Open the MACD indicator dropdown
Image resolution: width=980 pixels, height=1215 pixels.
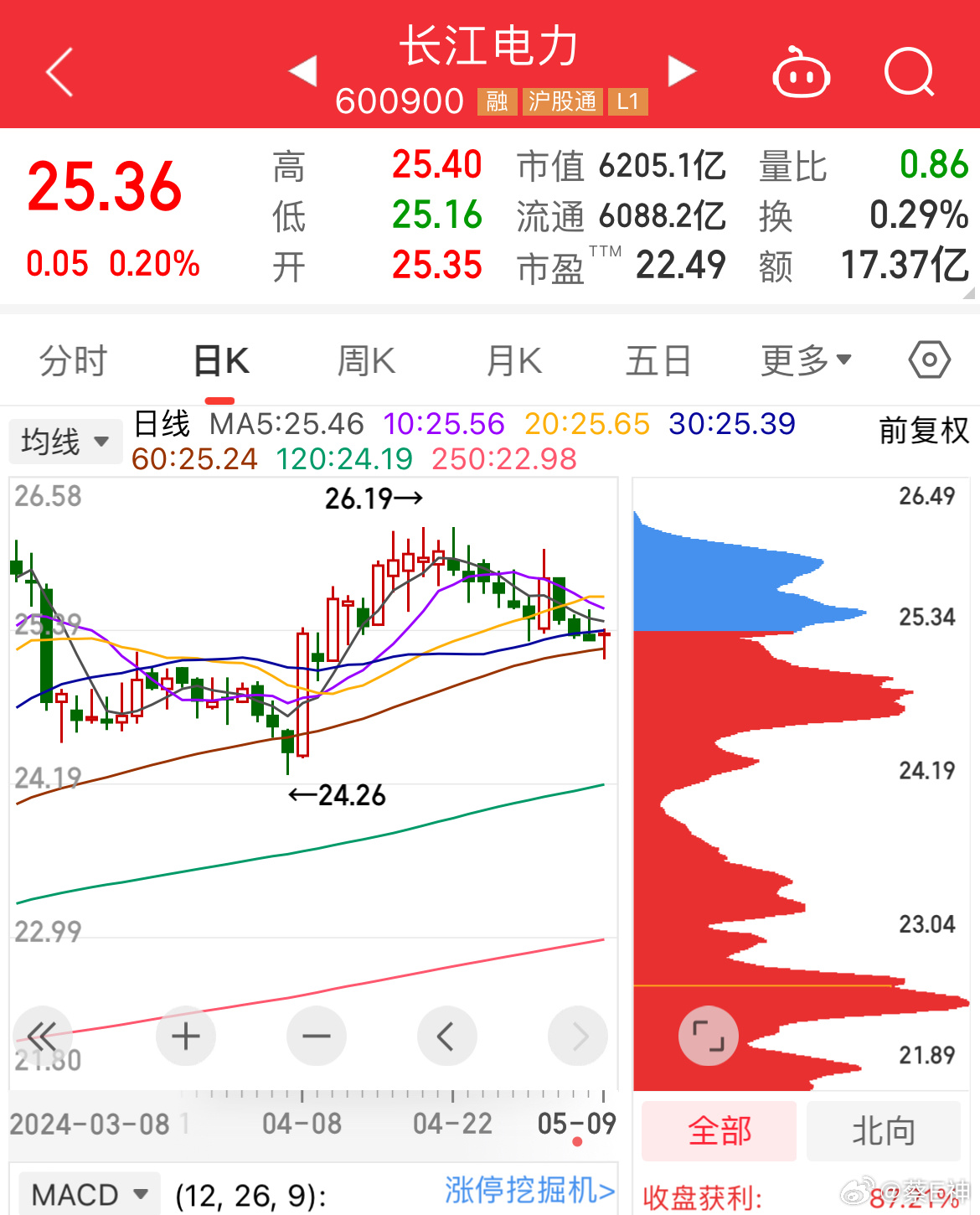tap(89, 1194)
